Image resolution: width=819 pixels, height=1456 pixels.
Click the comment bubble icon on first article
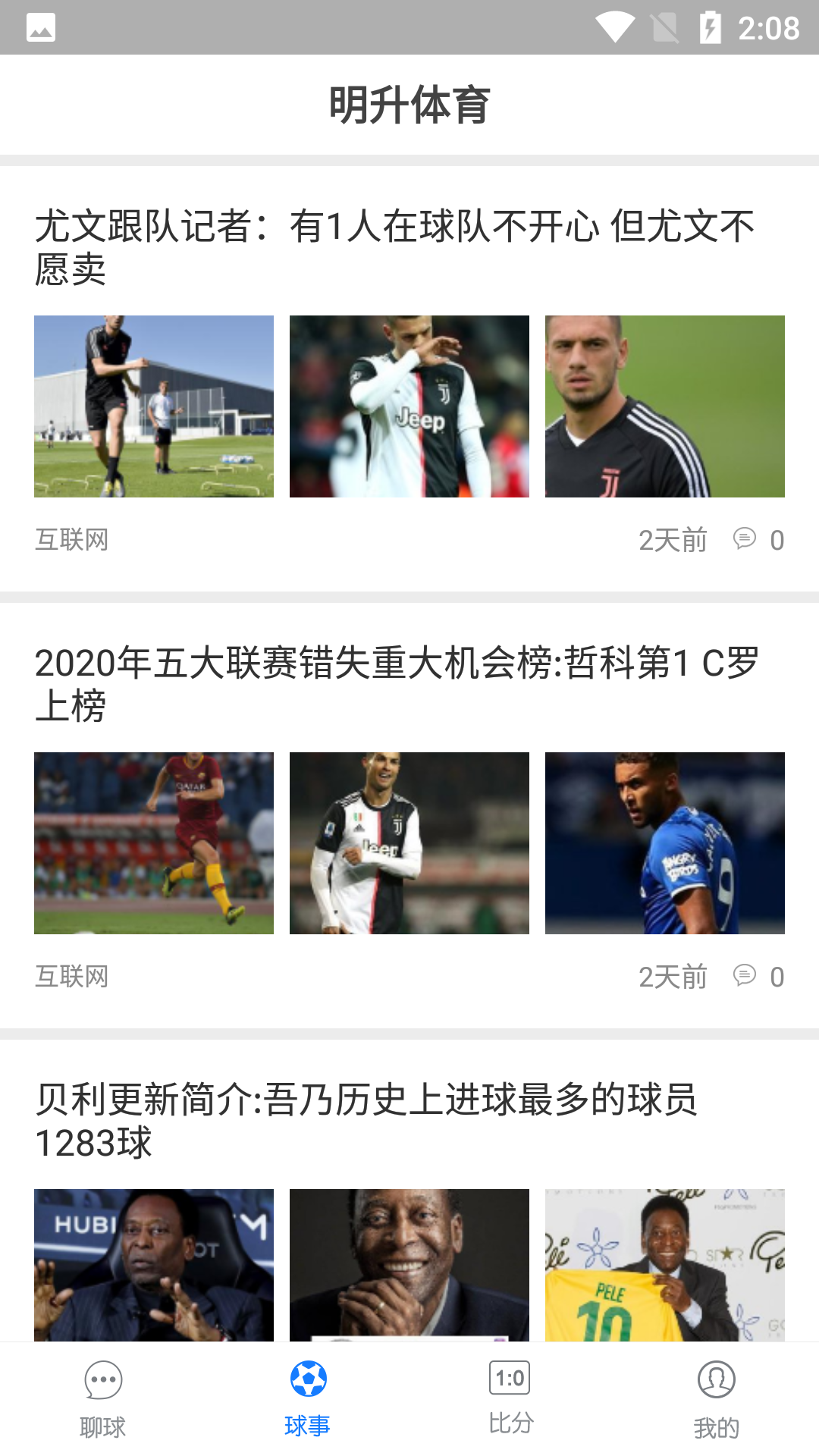coord(744,539)
